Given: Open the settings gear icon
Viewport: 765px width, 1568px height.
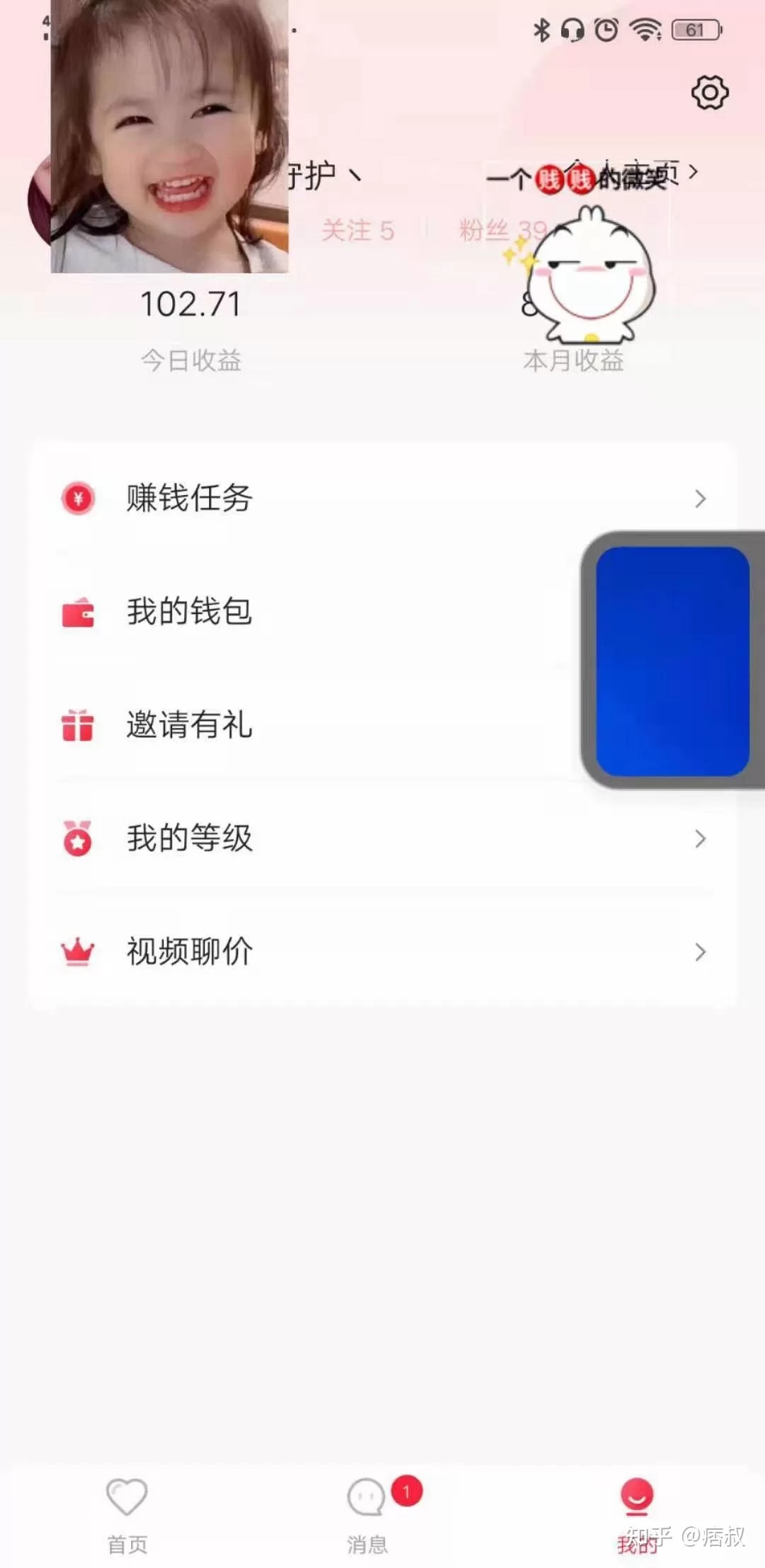Looking at the screenshot, I should (709, 93).
